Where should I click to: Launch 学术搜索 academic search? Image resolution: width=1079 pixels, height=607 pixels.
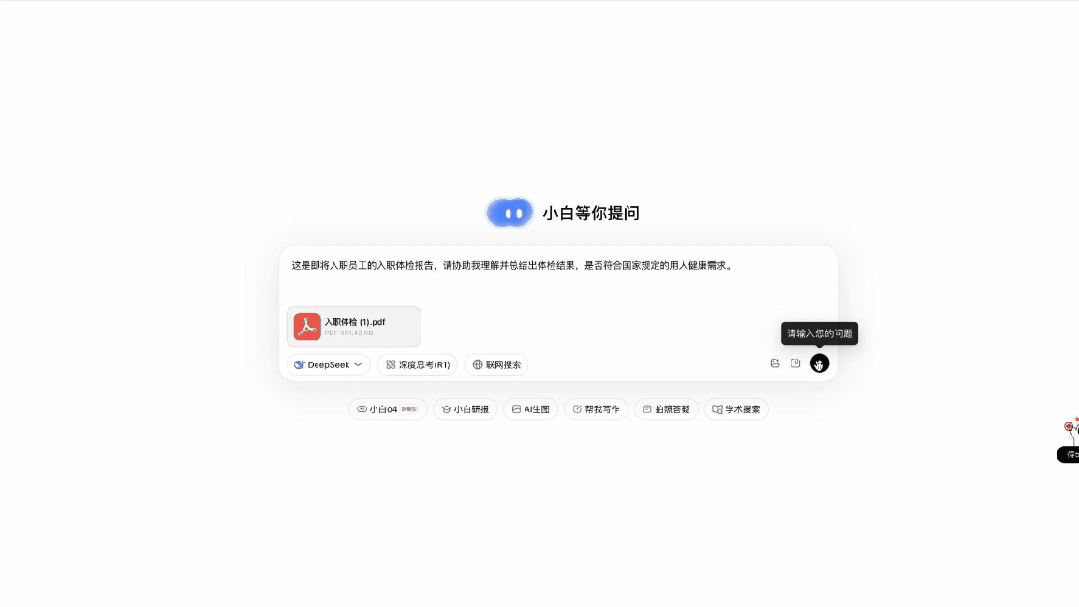(736, 409)
